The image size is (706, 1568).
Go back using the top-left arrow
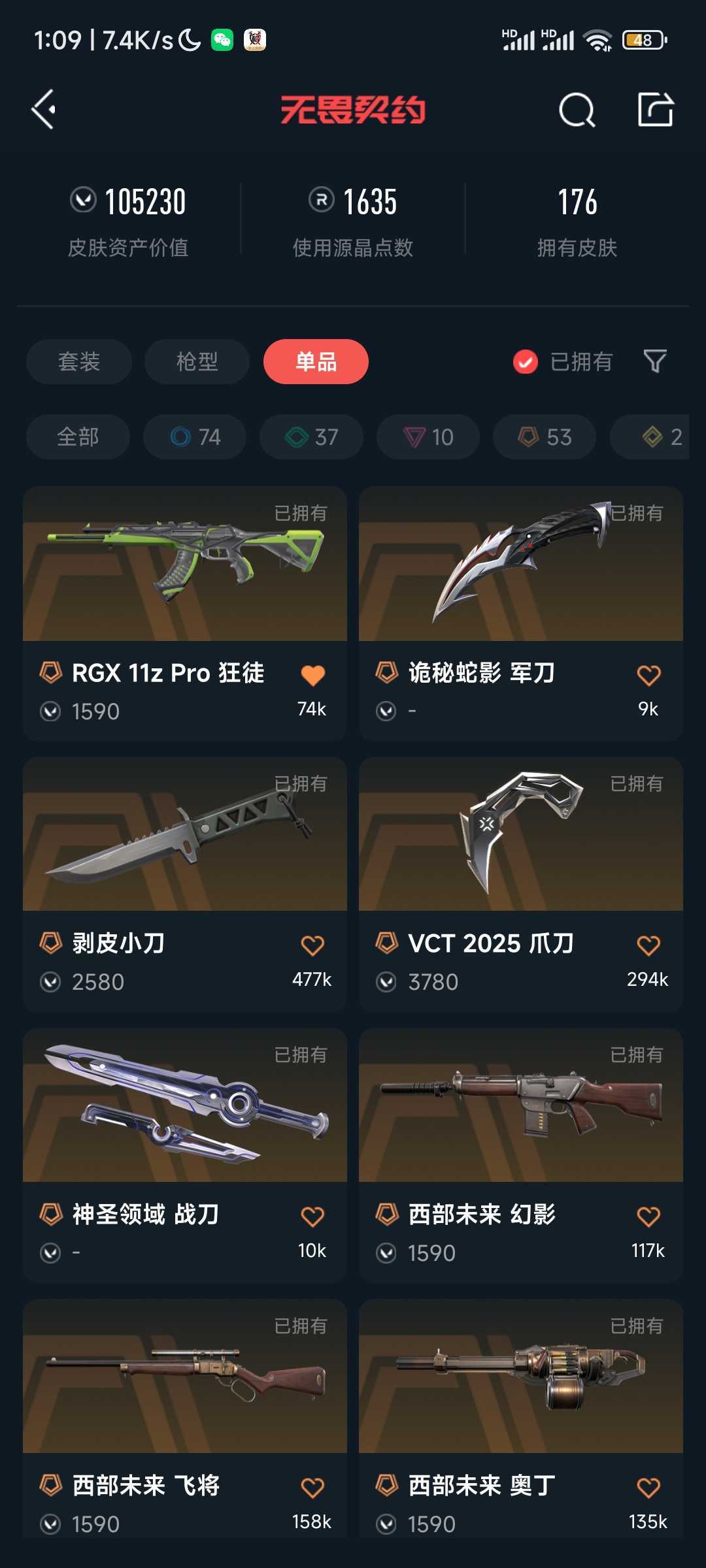pos(44,109)
